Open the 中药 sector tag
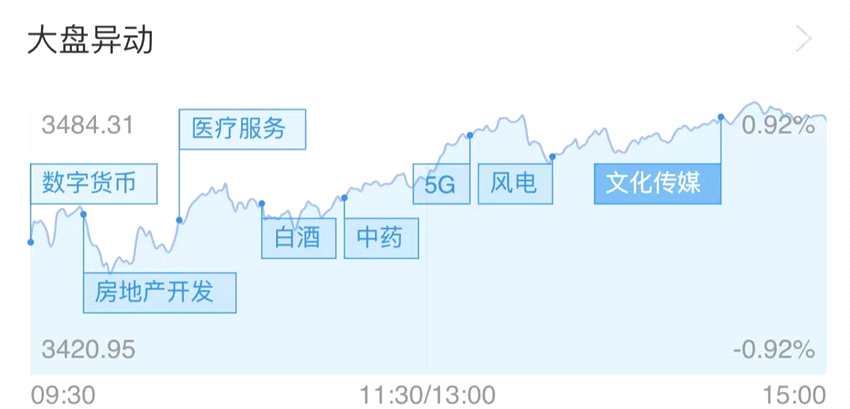850x409 pixels. [x=382, y=238]
